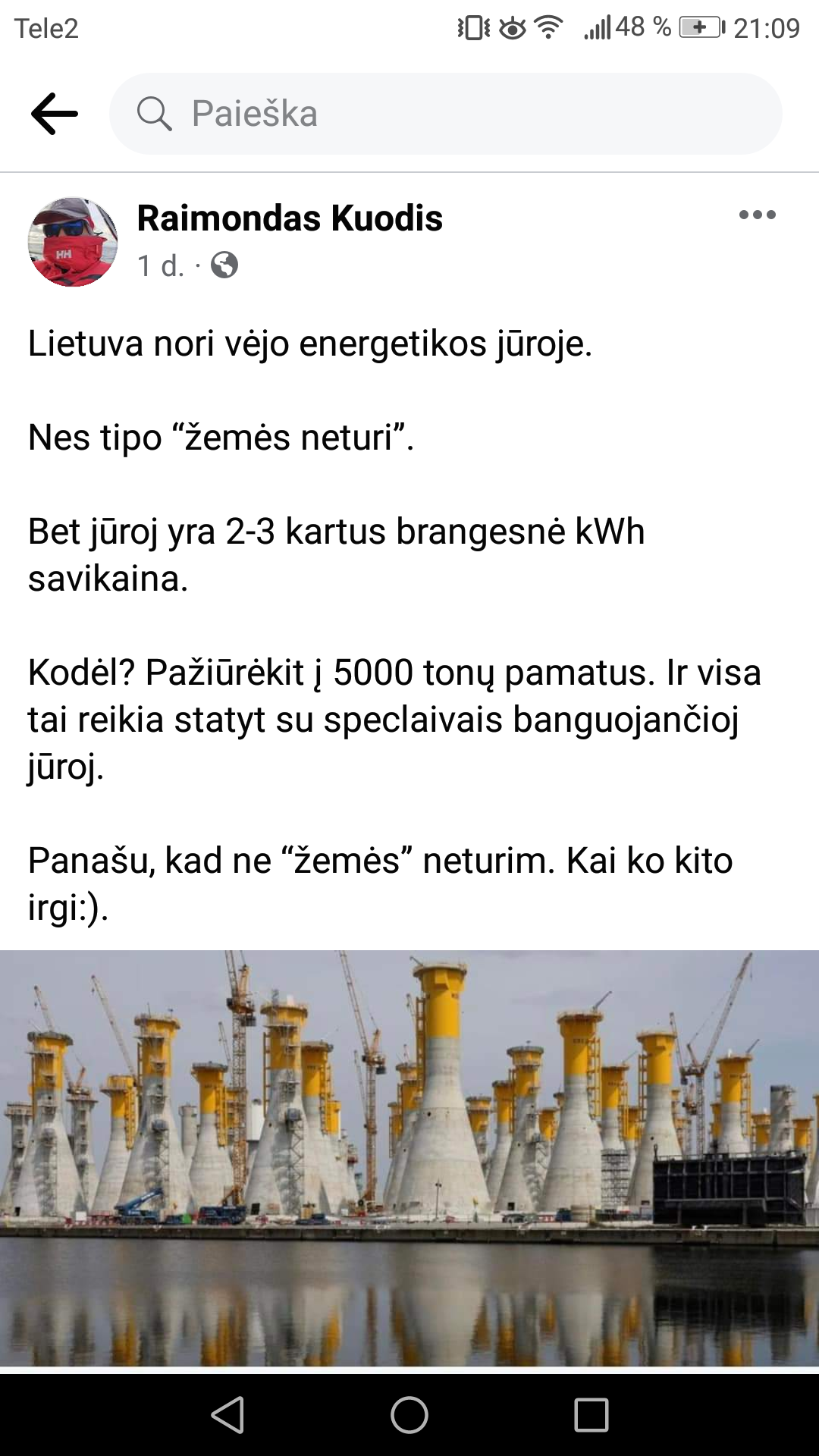The image size is (819, 1456).
Task: View Raimondas Kuodis profile by name
Action: (x=290, y=218)
